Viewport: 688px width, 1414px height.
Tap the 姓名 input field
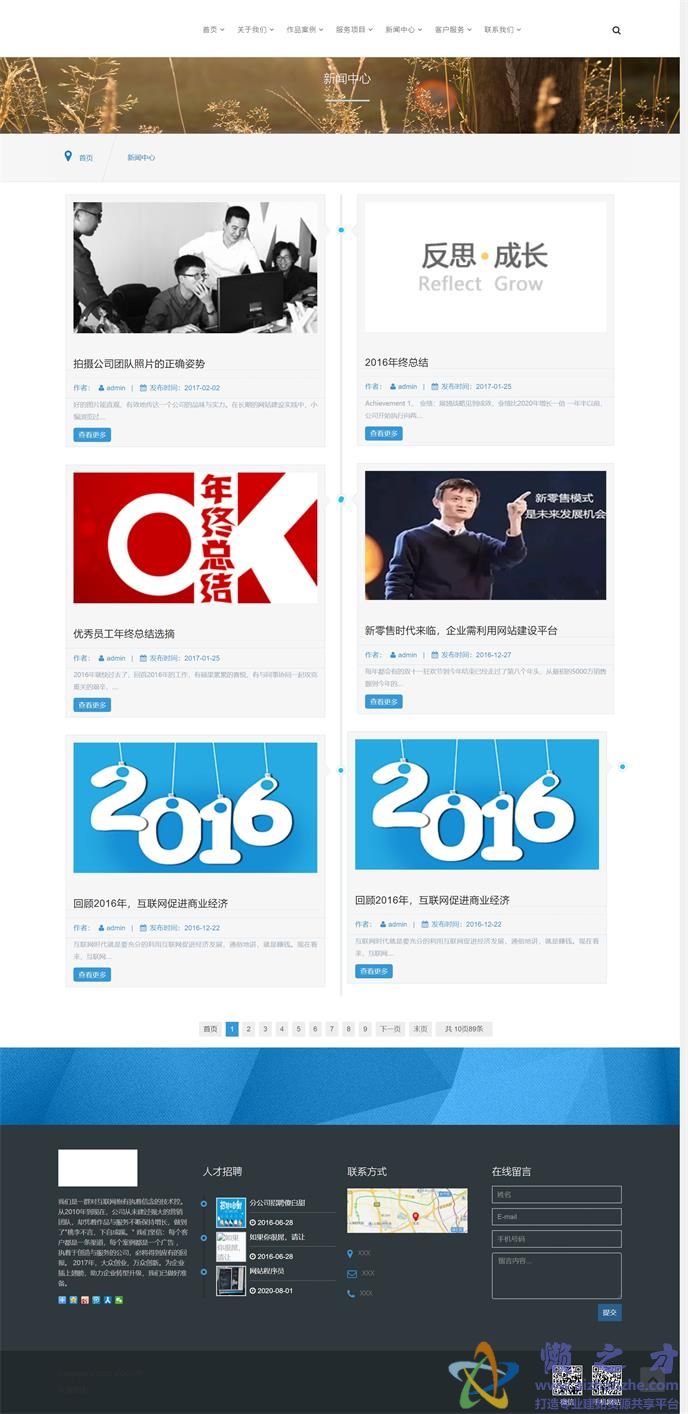(556, 1194)
